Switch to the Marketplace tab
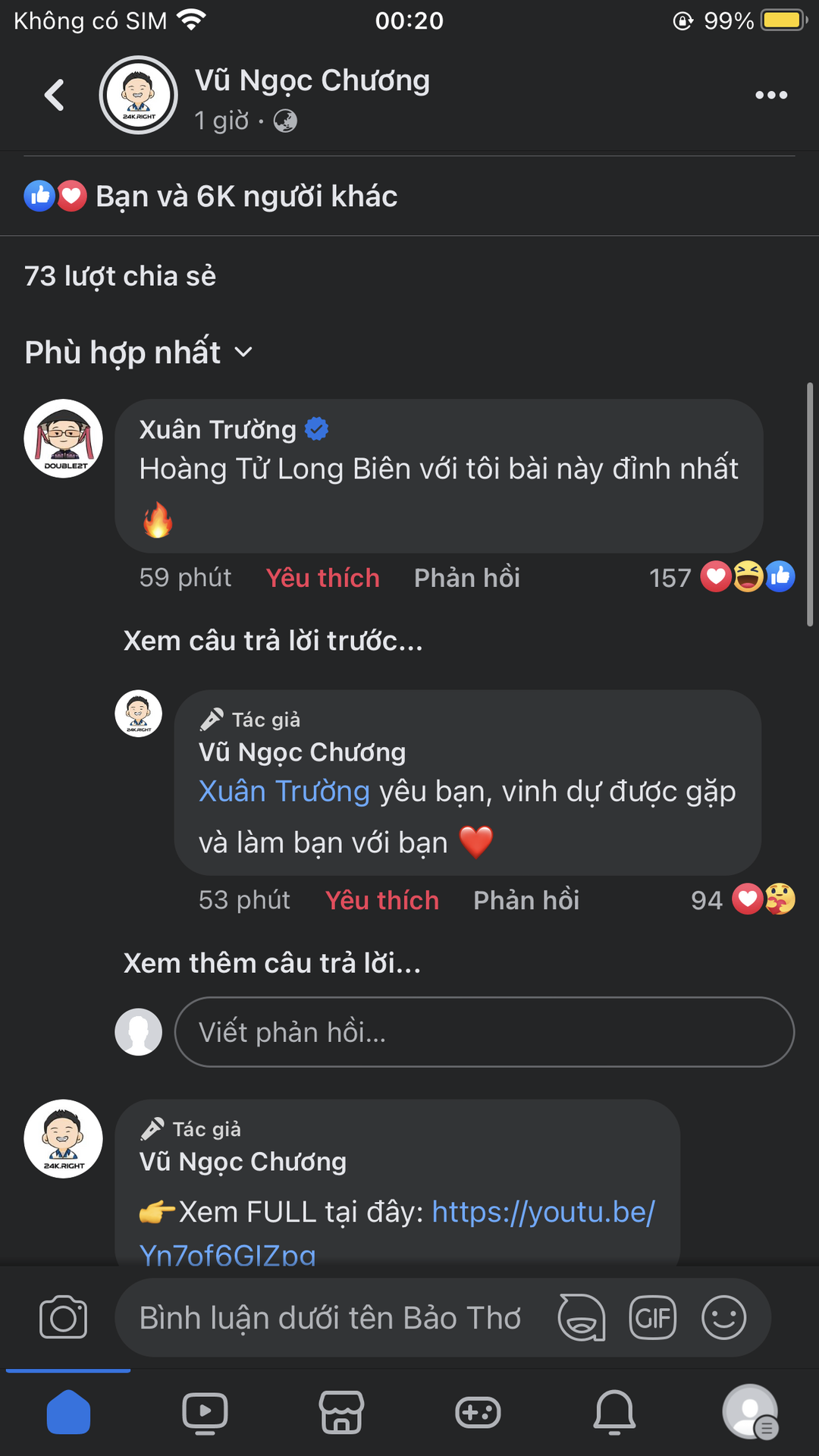819x1456 pixels. [341, 1412]
